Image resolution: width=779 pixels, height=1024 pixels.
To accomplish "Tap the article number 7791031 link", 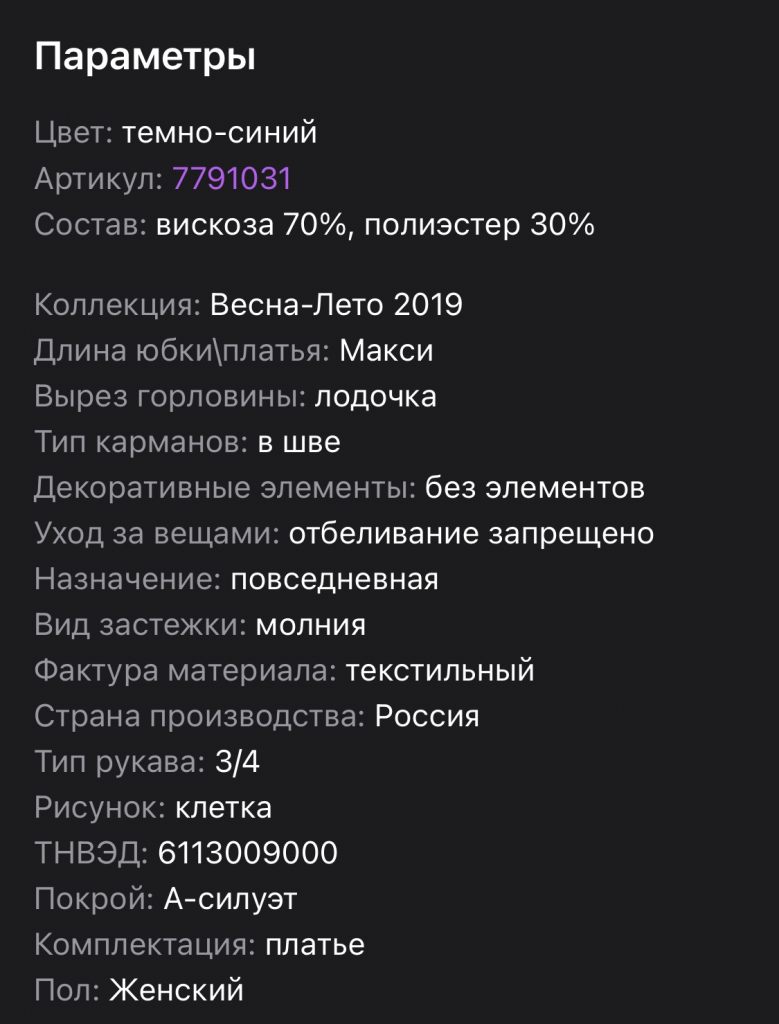I will click(231, 179).
